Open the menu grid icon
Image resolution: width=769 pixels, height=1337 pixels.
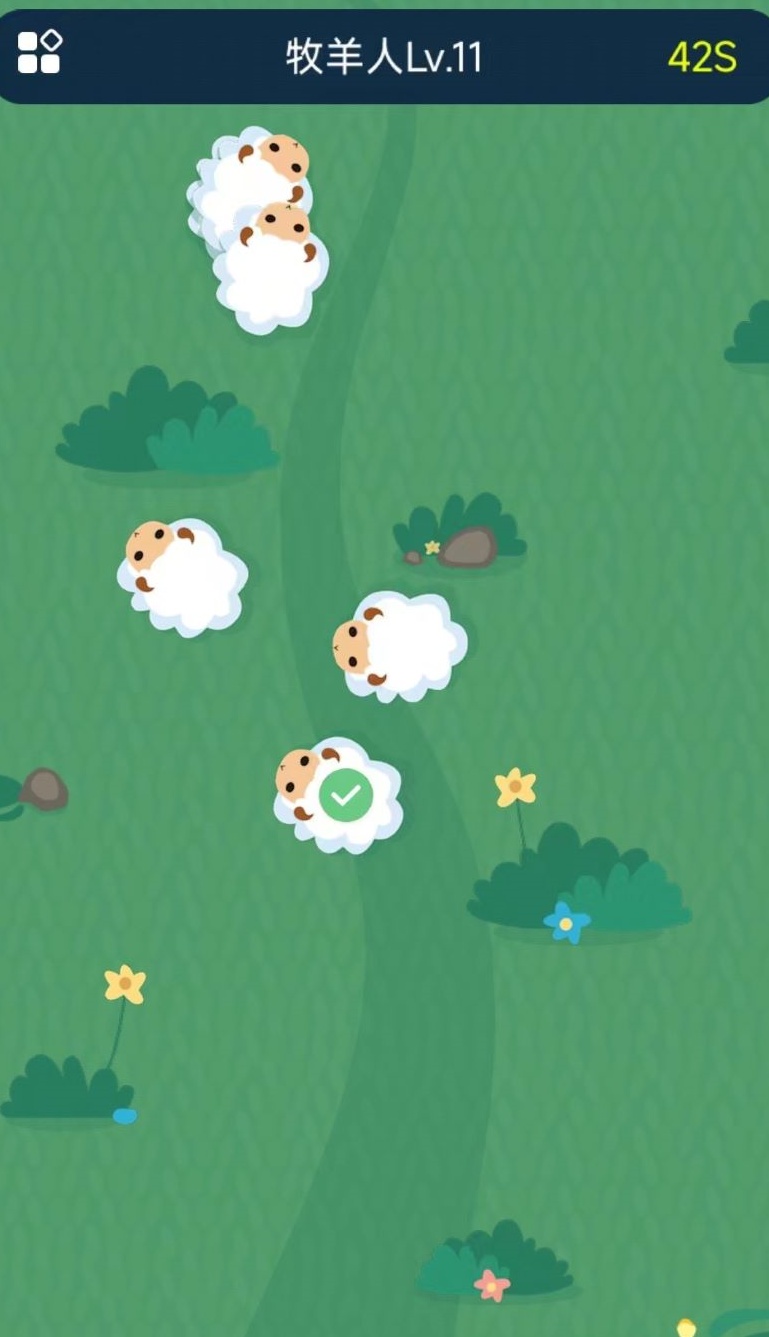click(40, 52)
